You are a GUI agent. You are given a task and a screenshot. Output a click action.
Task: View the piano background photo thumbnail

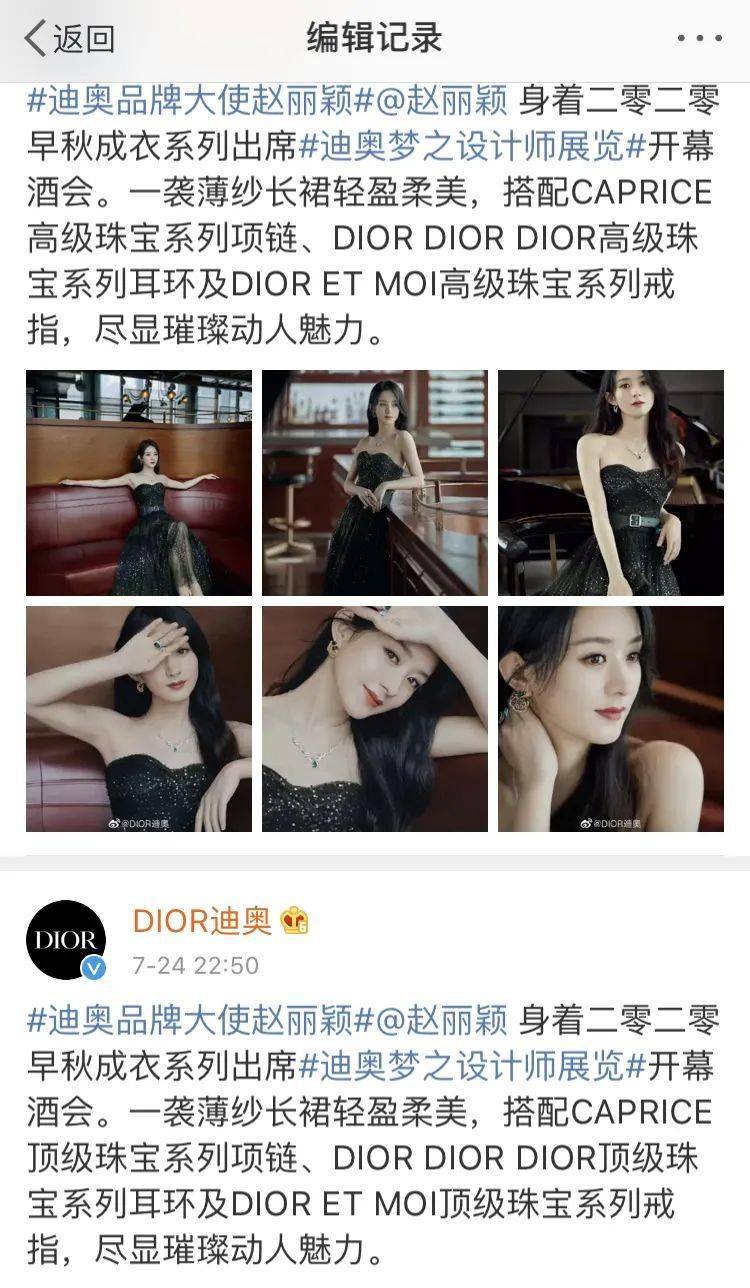tap(610, 480)
